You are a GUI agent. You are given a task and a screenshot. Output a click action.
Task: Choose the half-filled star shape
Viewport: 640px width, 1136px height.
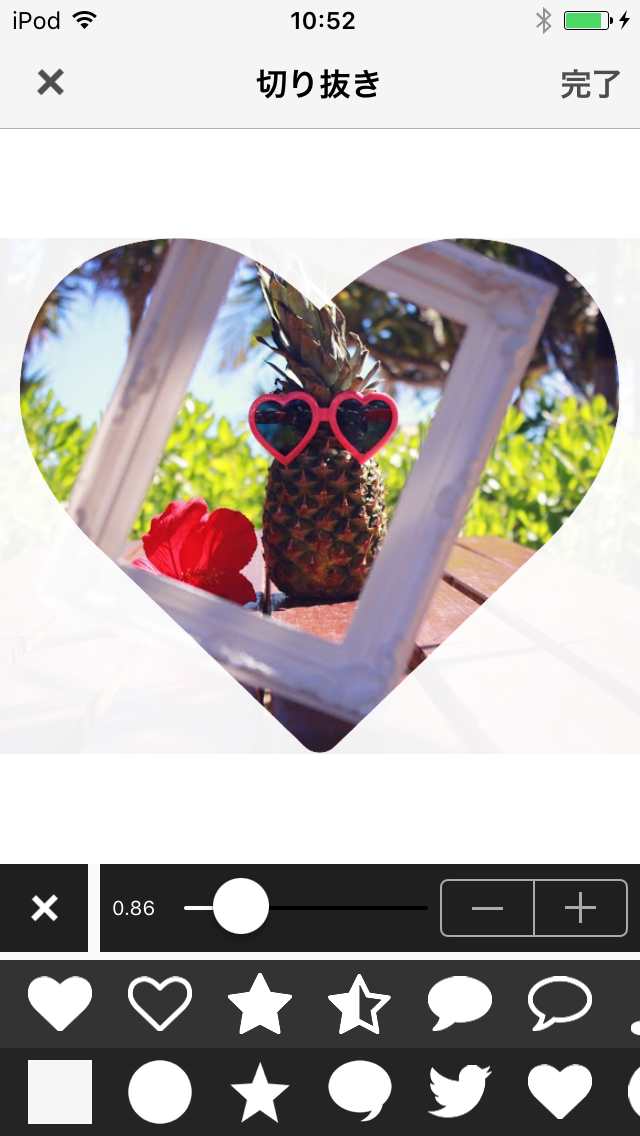(x=360, y=1003)
